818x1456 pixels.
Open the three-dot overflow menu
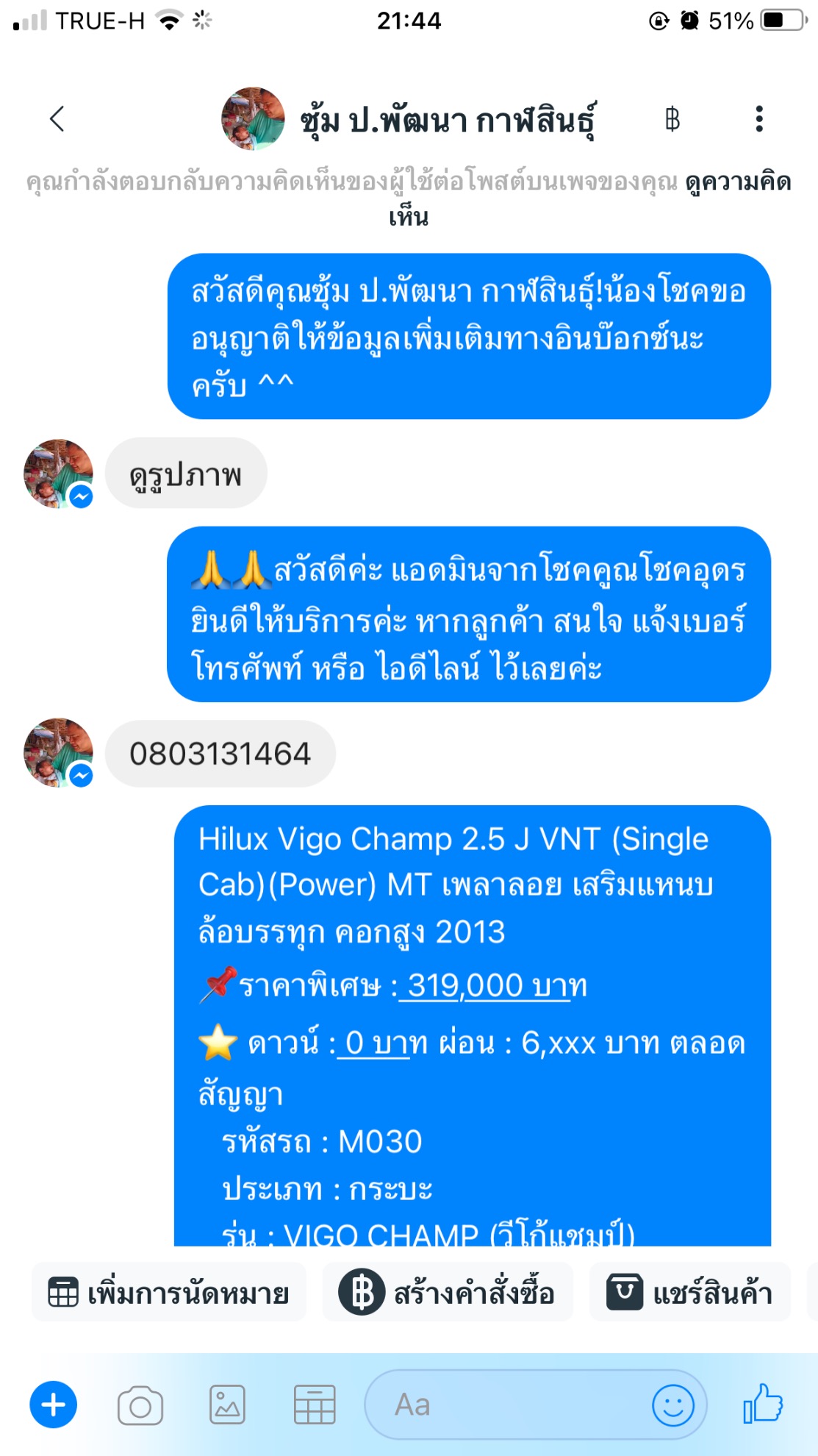tap(759, 119)
